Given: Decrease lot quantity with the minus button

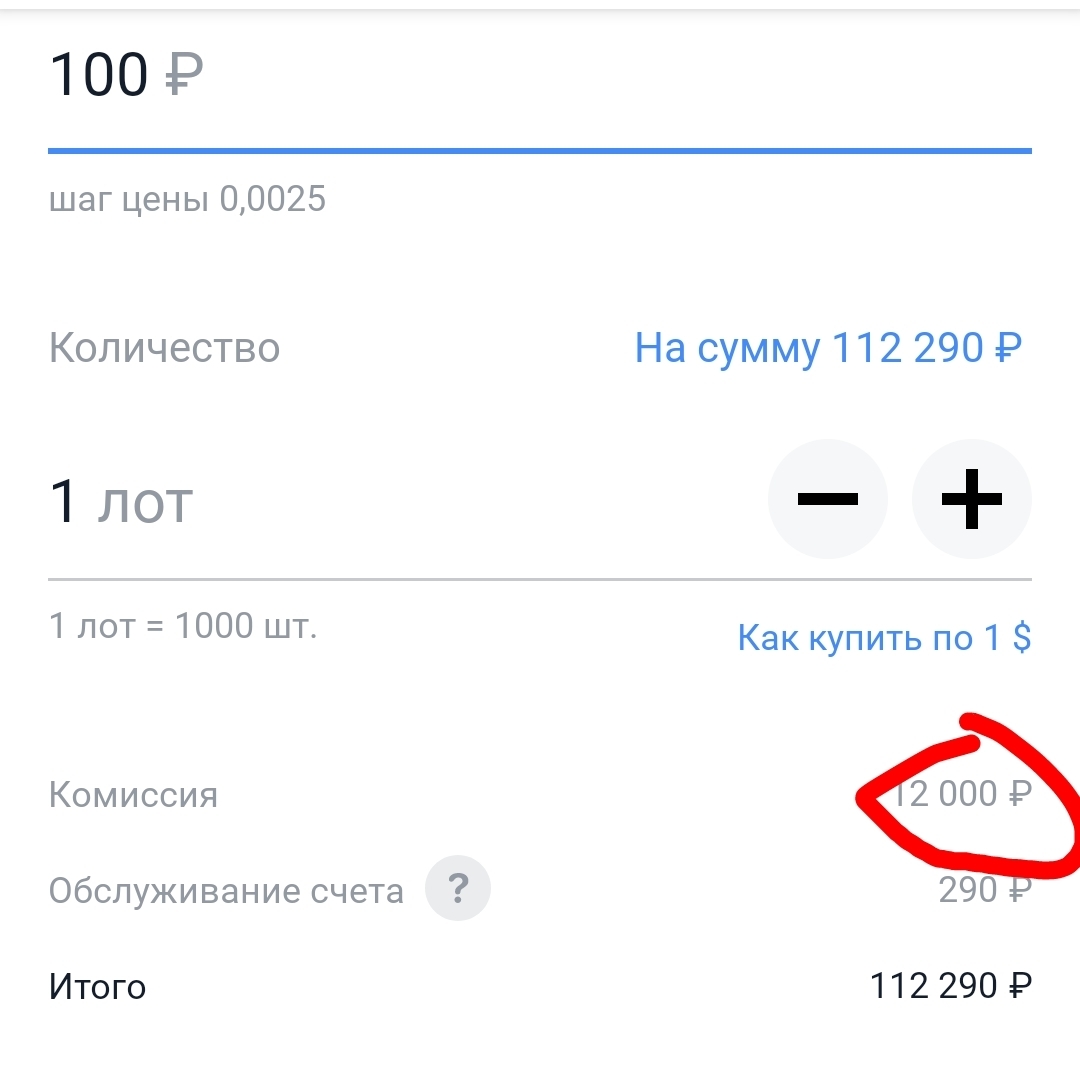Looking at the screenshot, I should (x=828, y=499).
